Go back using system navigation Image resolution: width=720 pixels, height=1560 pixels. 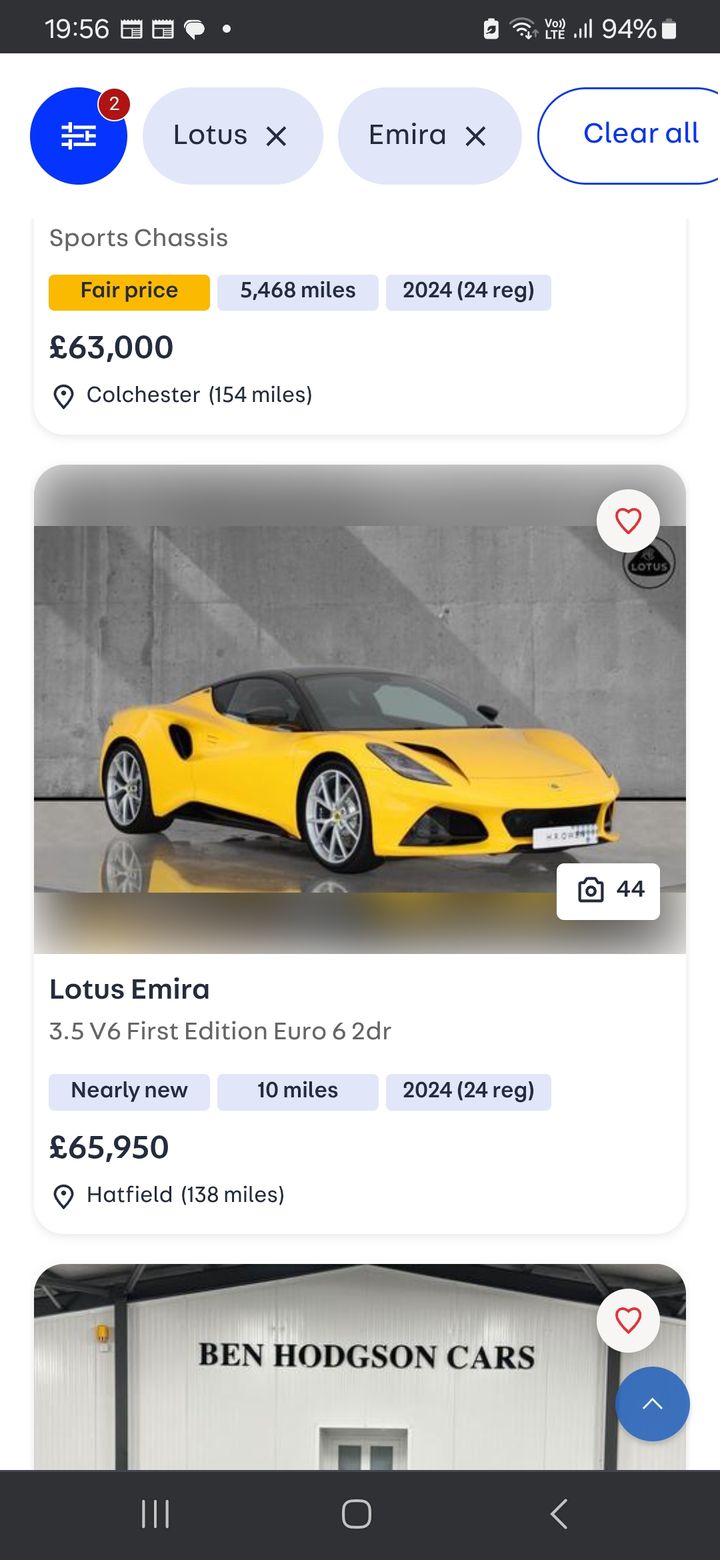pos(559,1514)
